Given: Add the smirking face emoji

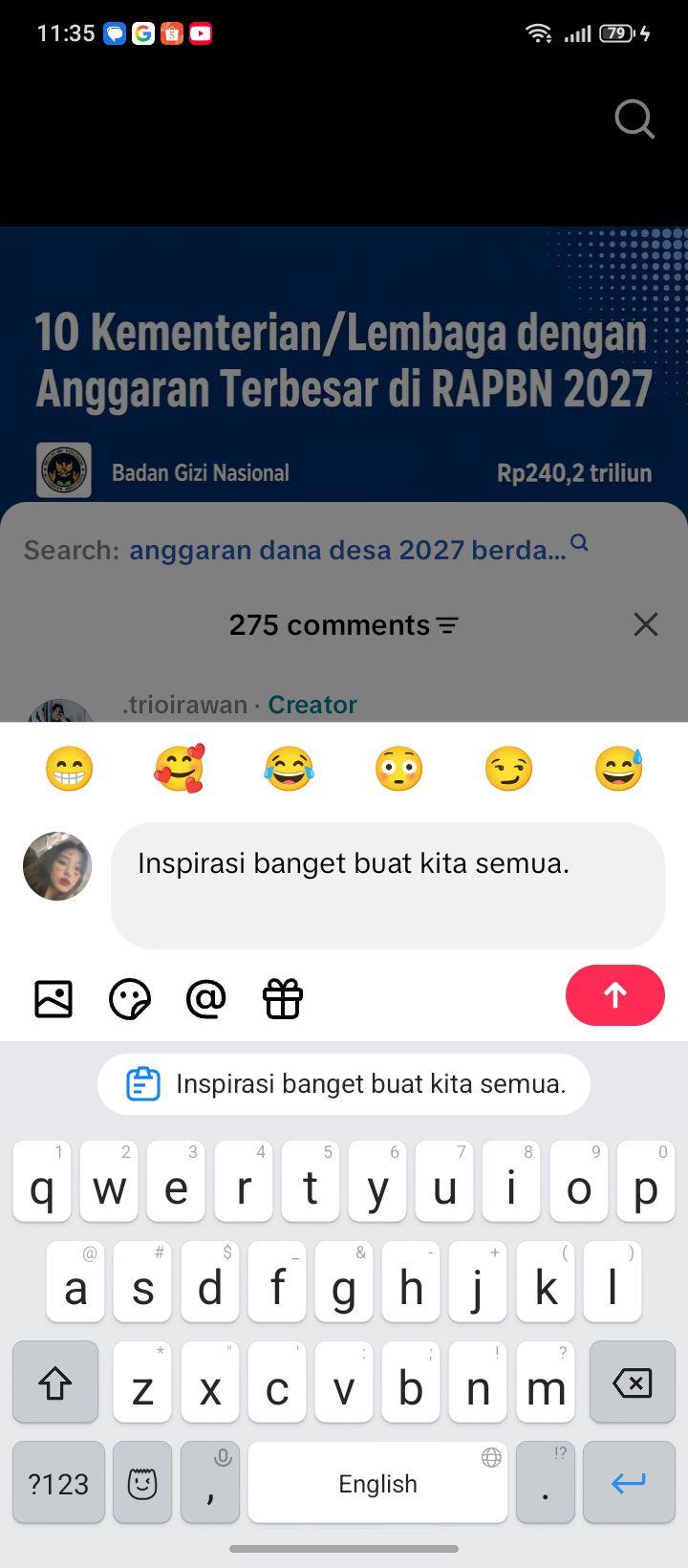Looking at the screenshot, I should click(x=508, y=769).
